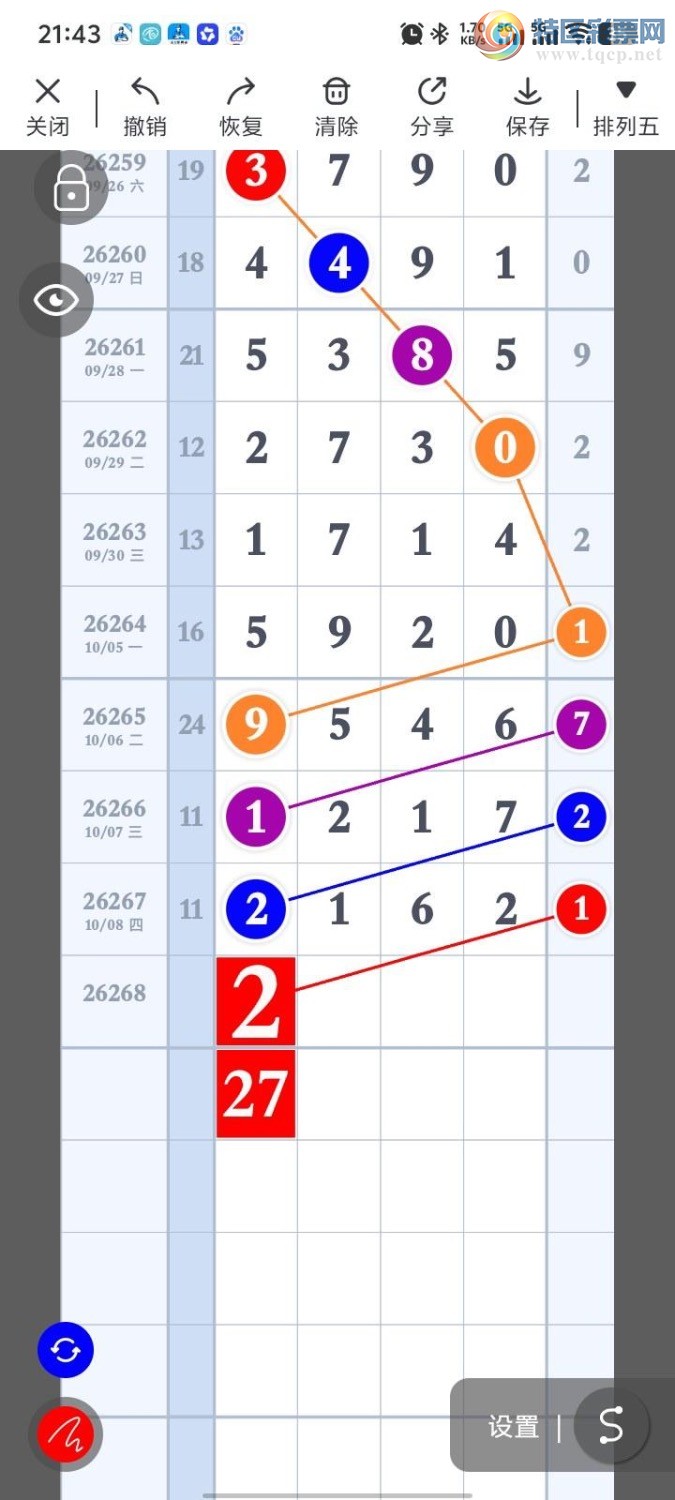
Task: Tap the S-shaped line tool button
Action: click(611, 1426)
